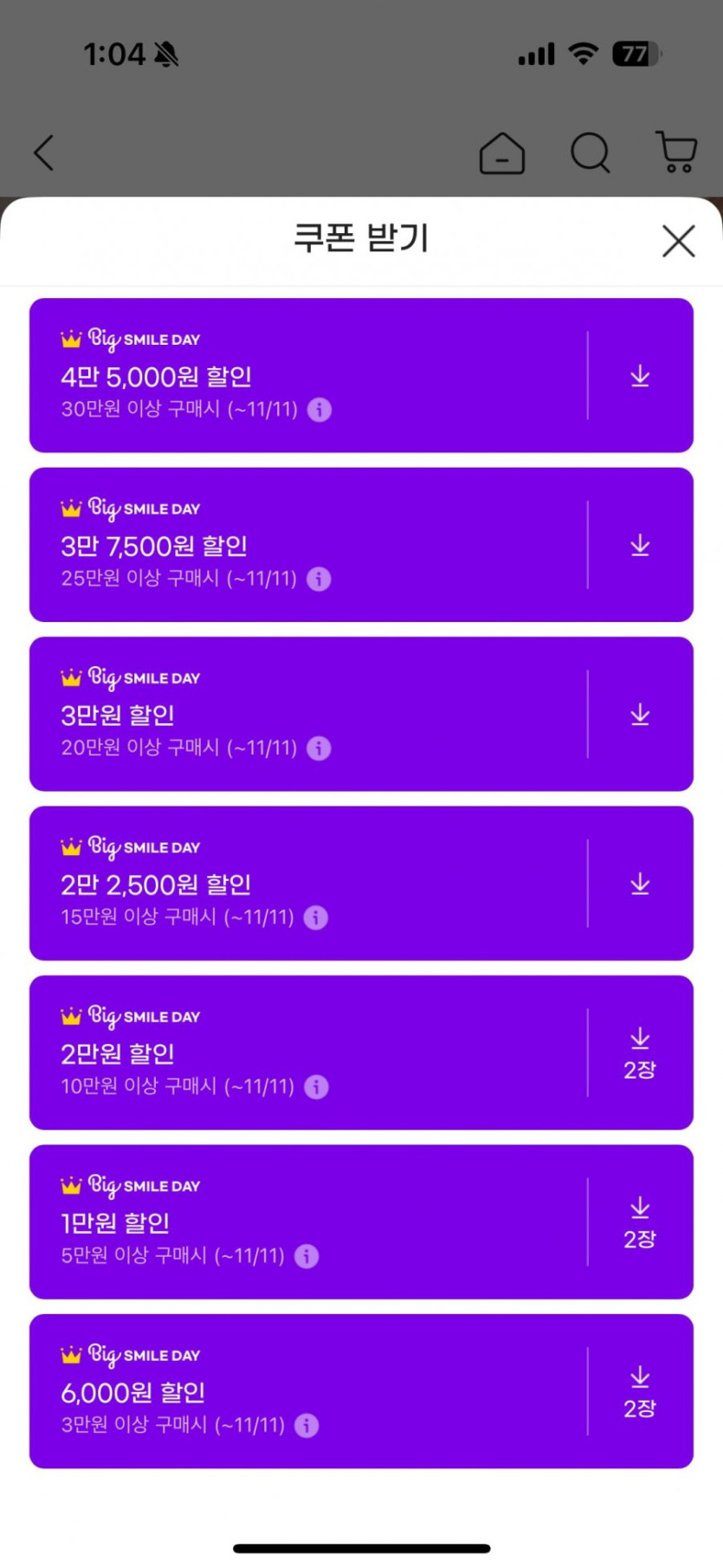Show info for the 5만원 이상 구매시 coupon
Image resolution: width=723 pixels, height=1568 pixels.
307,1256
